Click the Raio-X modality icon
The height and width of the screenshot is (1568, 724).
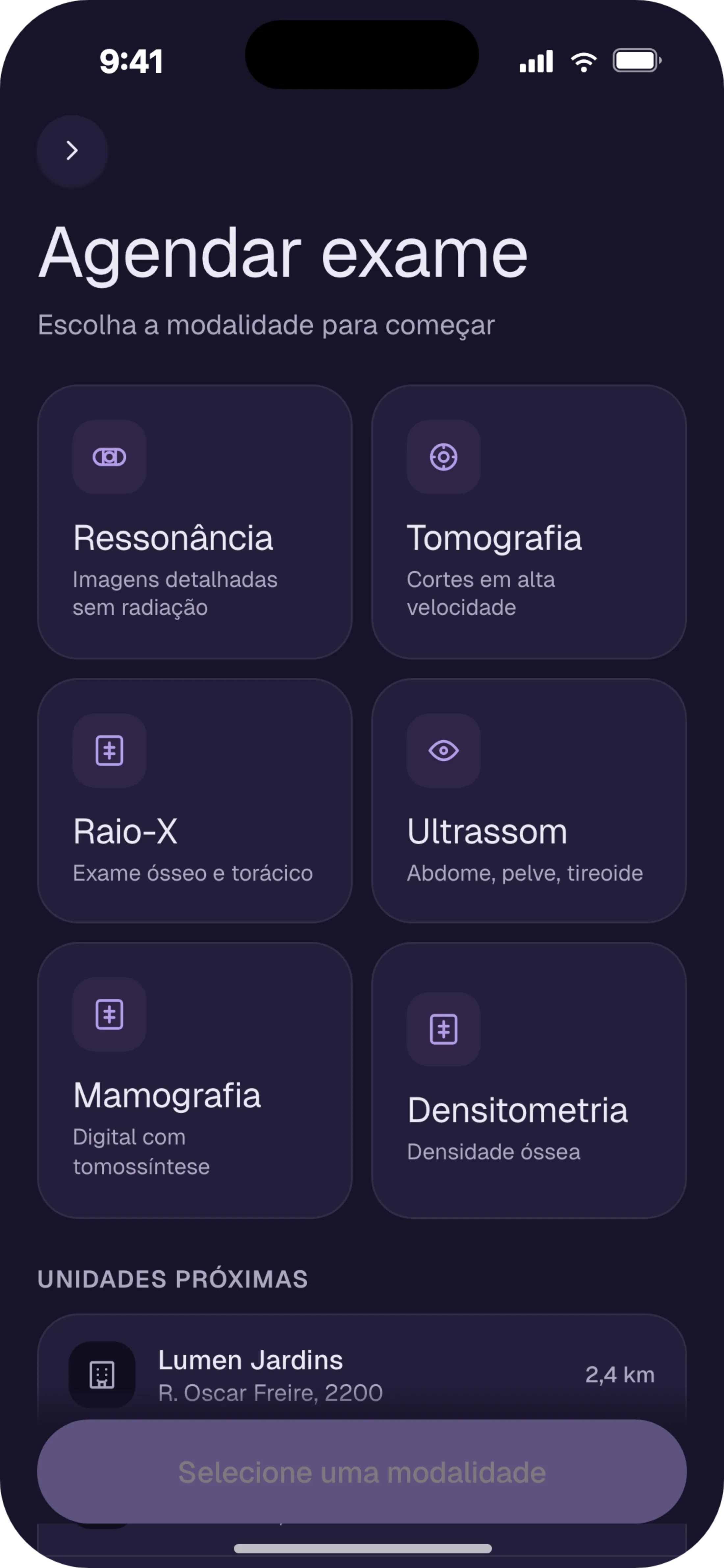coord(110,751)
